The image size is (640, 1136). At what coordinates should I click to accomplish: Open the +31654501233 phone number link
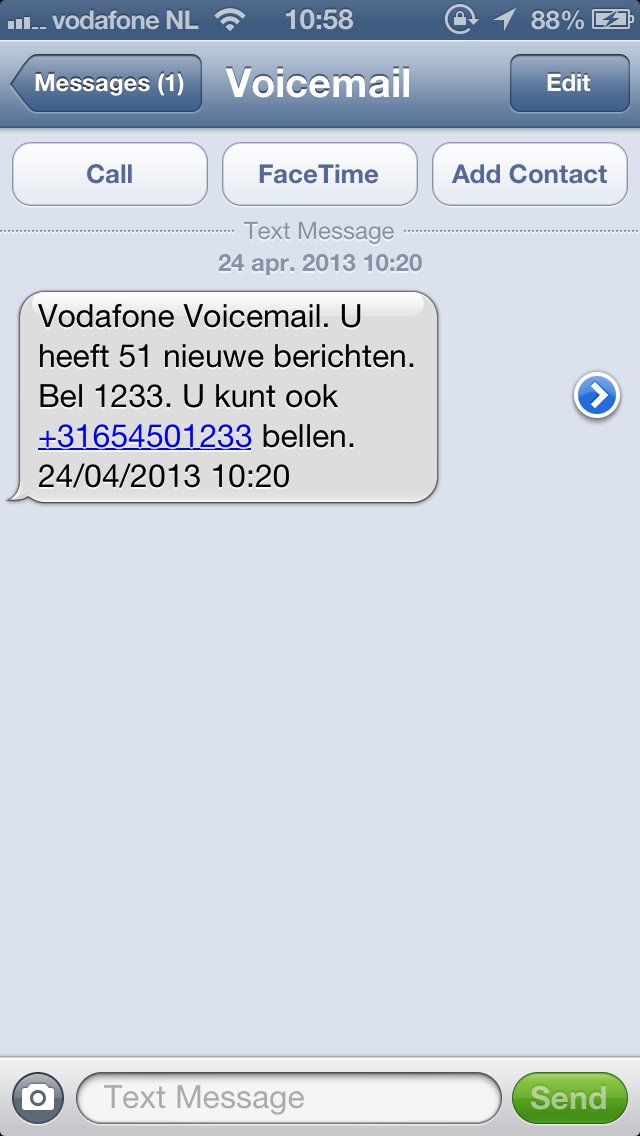point(145,436)
